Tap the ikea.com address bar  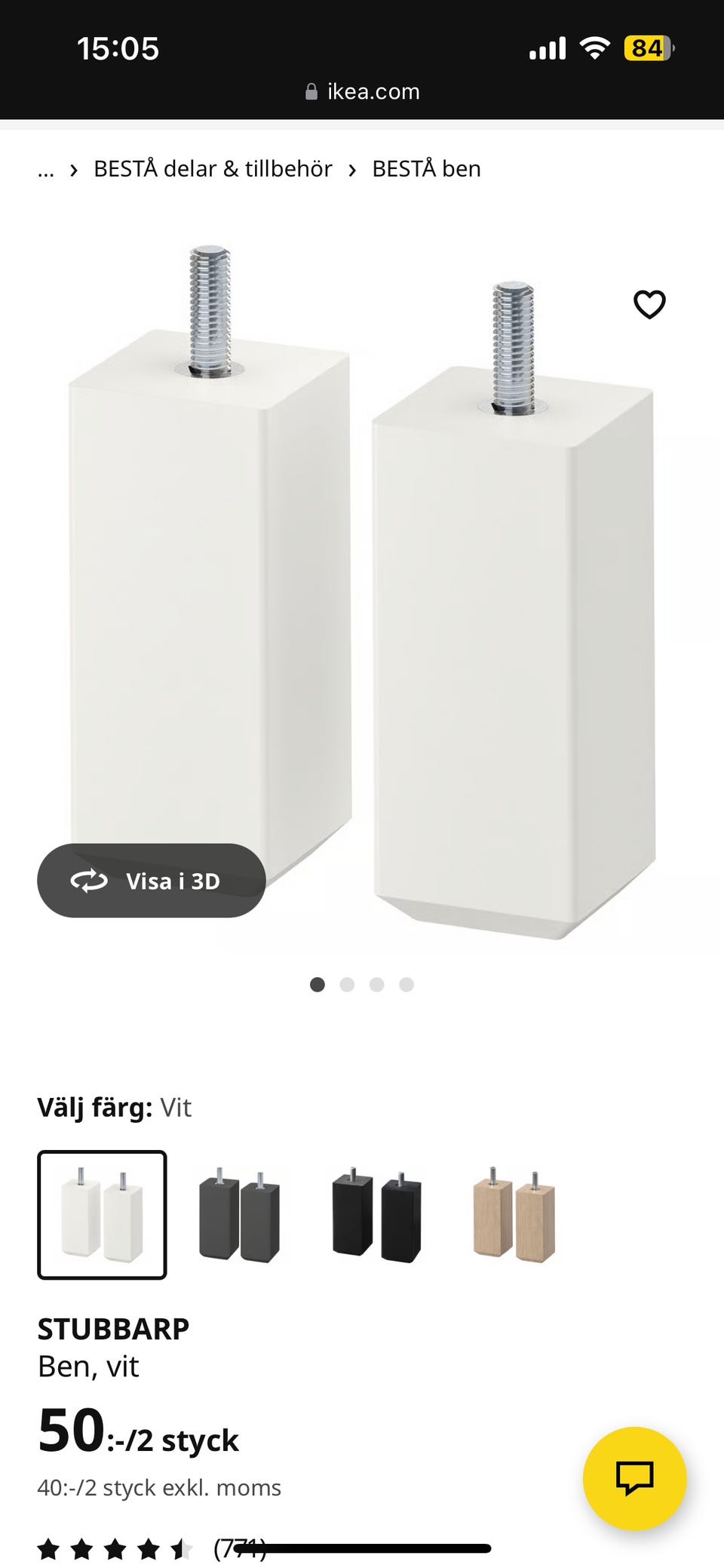[362, 92]
